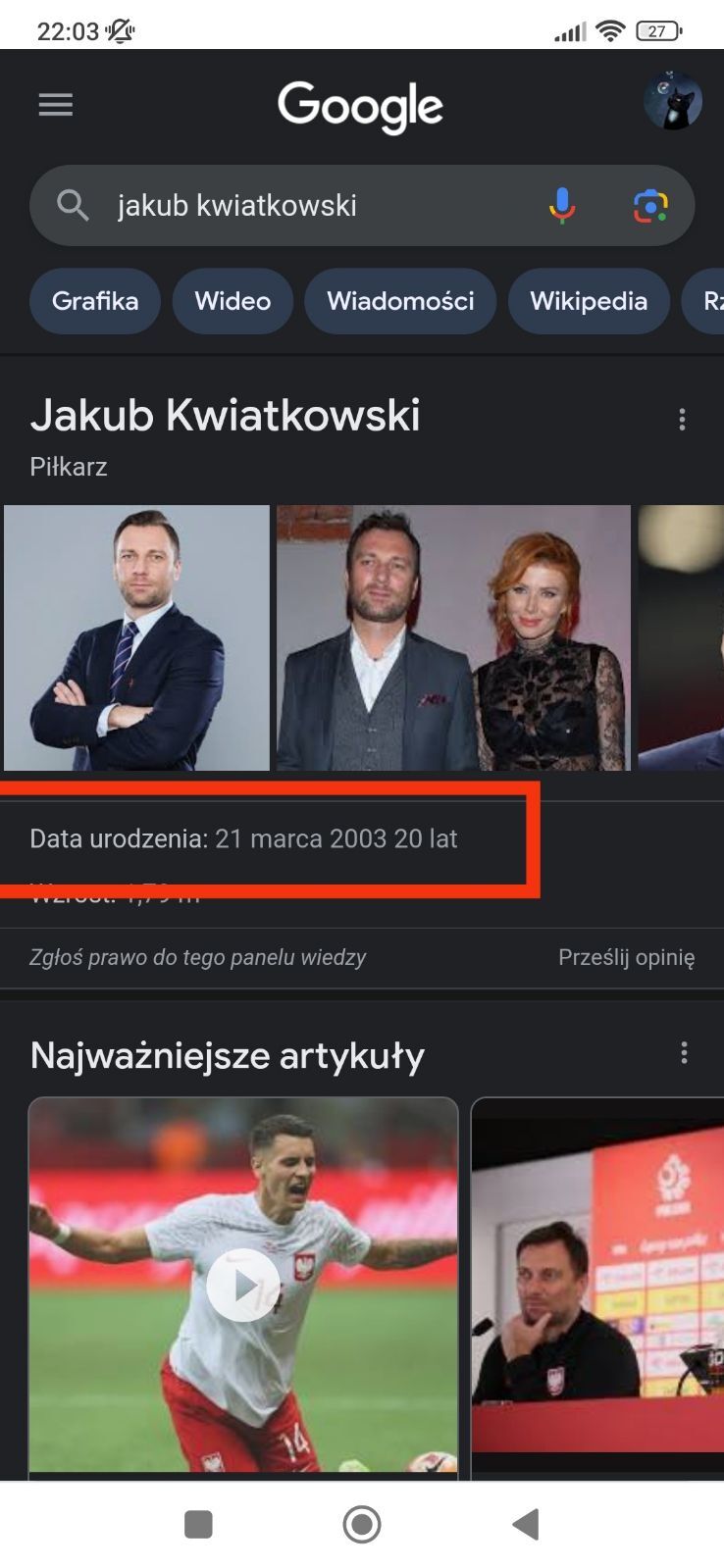
Task: Open the hamburger menu
Action: [x=56, y=105]
